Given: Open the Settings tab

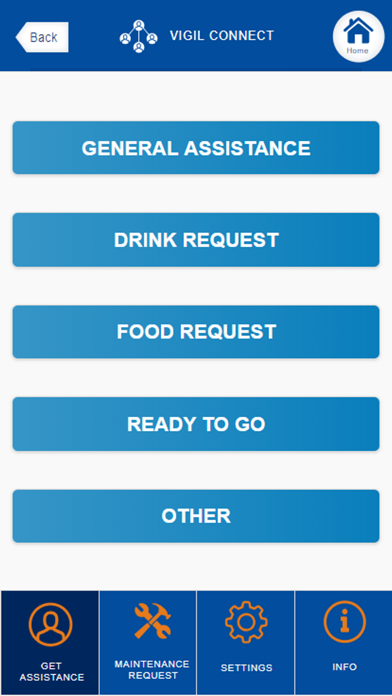Looking at the screenshot, I should (246, 643).
